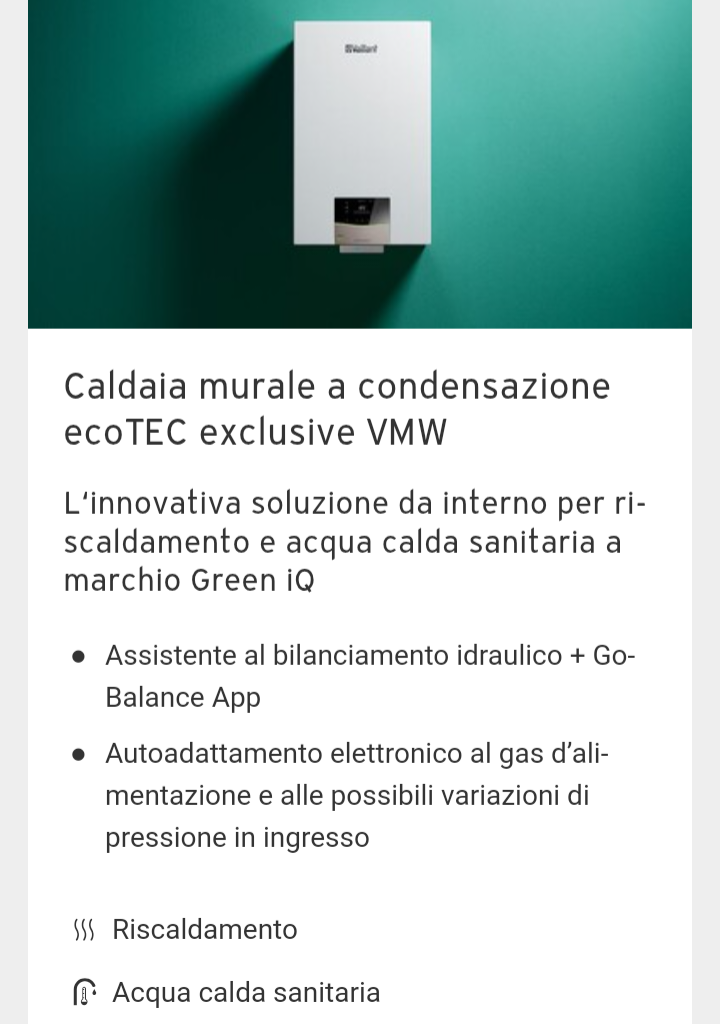Image resolution: width=720 pixels, height=1024 pixels.
Task: Open the ecoTEC exclusive VMW boiler card
Action: 337,409
